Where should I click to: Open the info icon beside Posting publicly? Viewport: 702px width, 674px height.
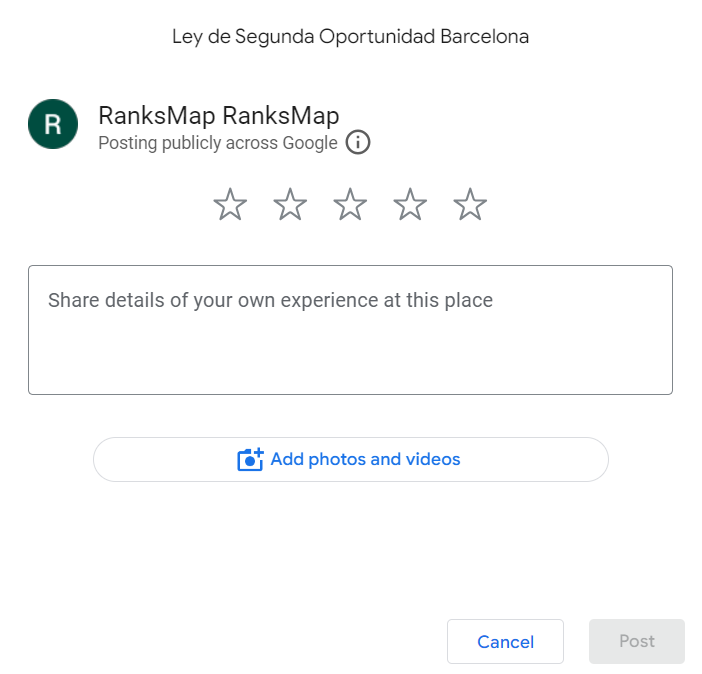tap(357, 143)
